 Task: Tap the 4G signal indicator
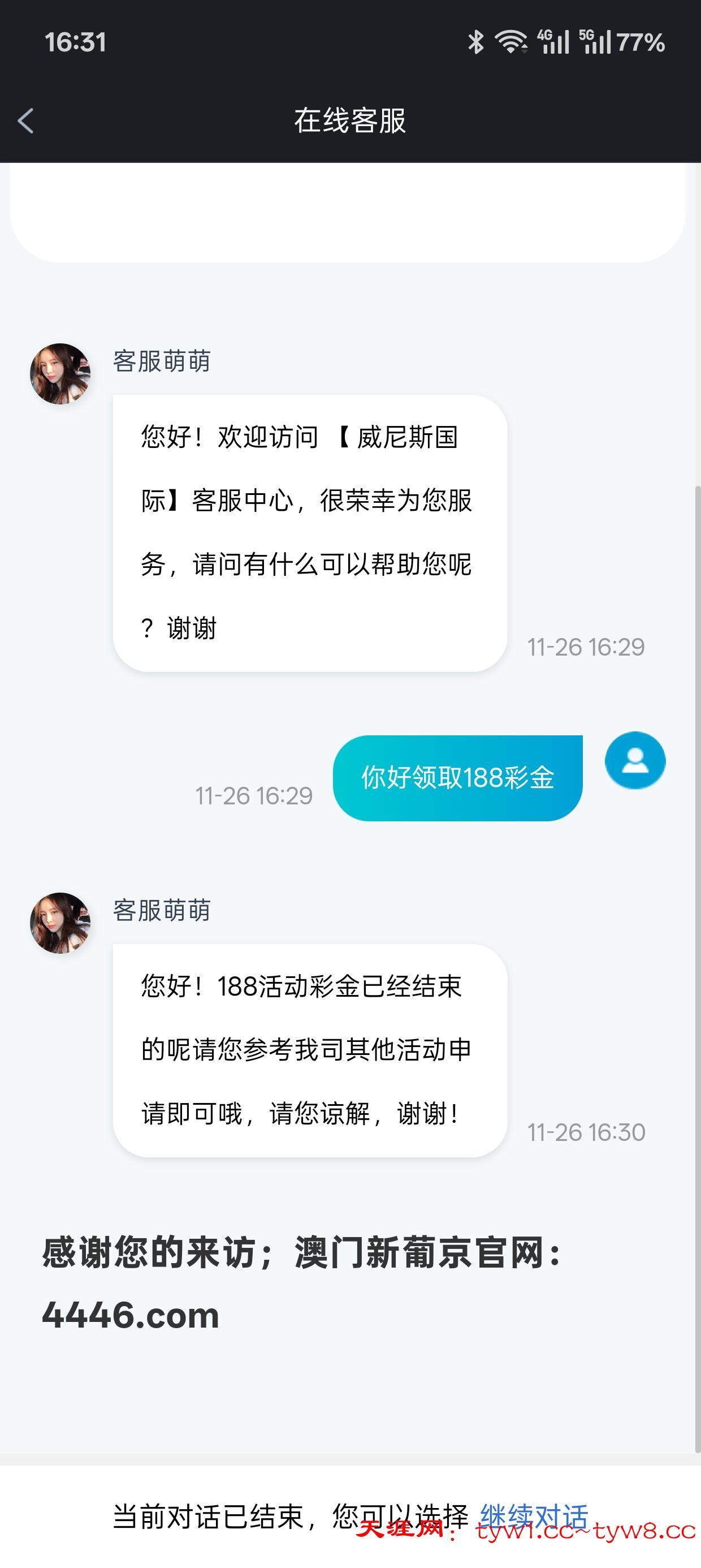(x=552, y=40)
